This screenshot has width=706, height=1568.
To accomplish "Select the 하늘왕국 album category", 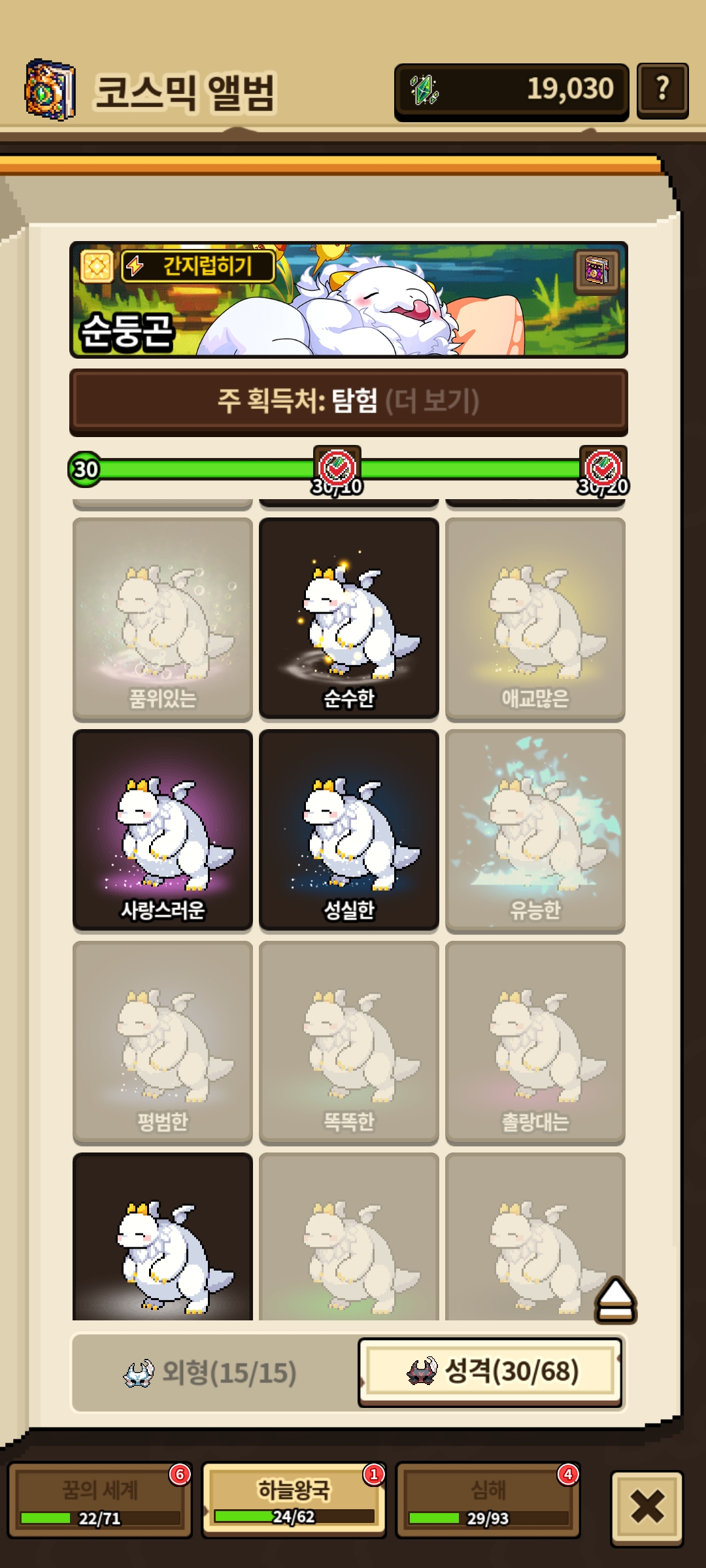I will pos(294,1501).
